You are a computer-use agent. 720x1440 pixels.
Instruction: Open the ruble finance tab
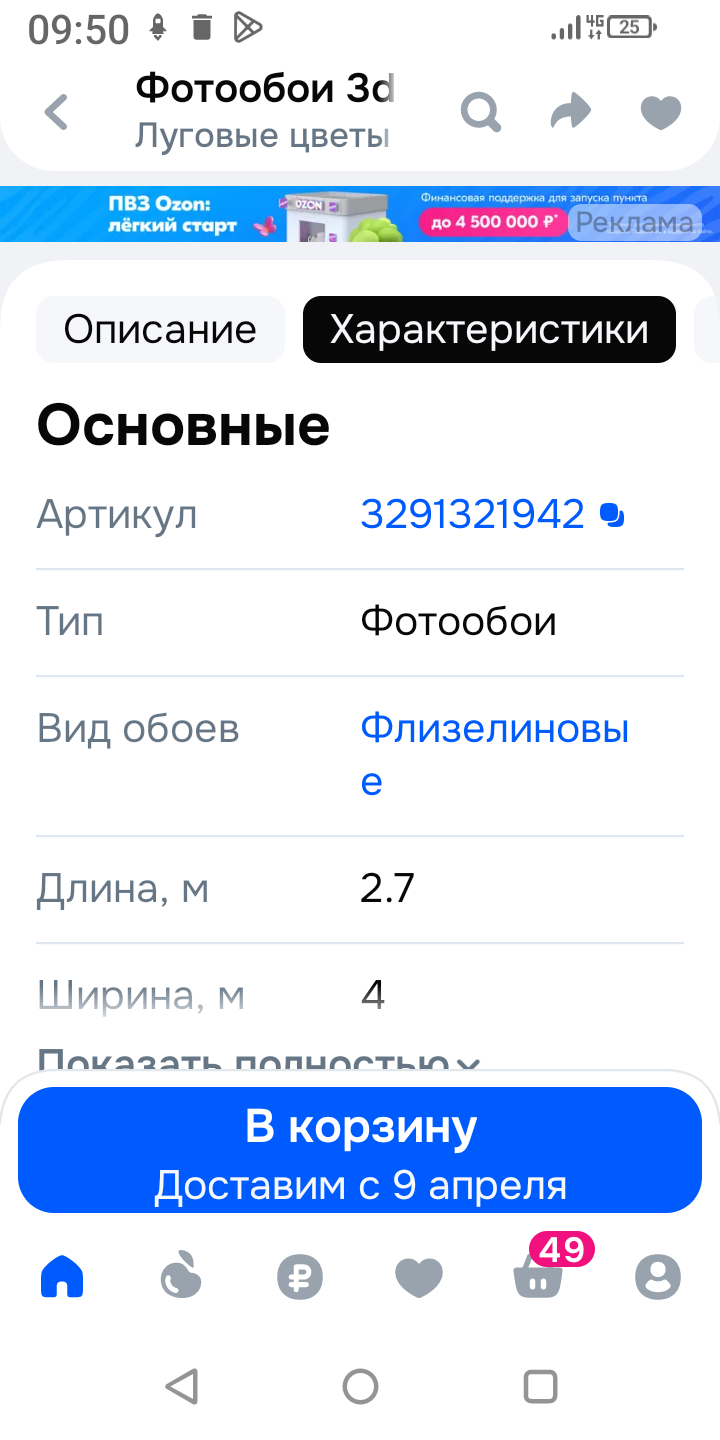(x=300, y=1277)
